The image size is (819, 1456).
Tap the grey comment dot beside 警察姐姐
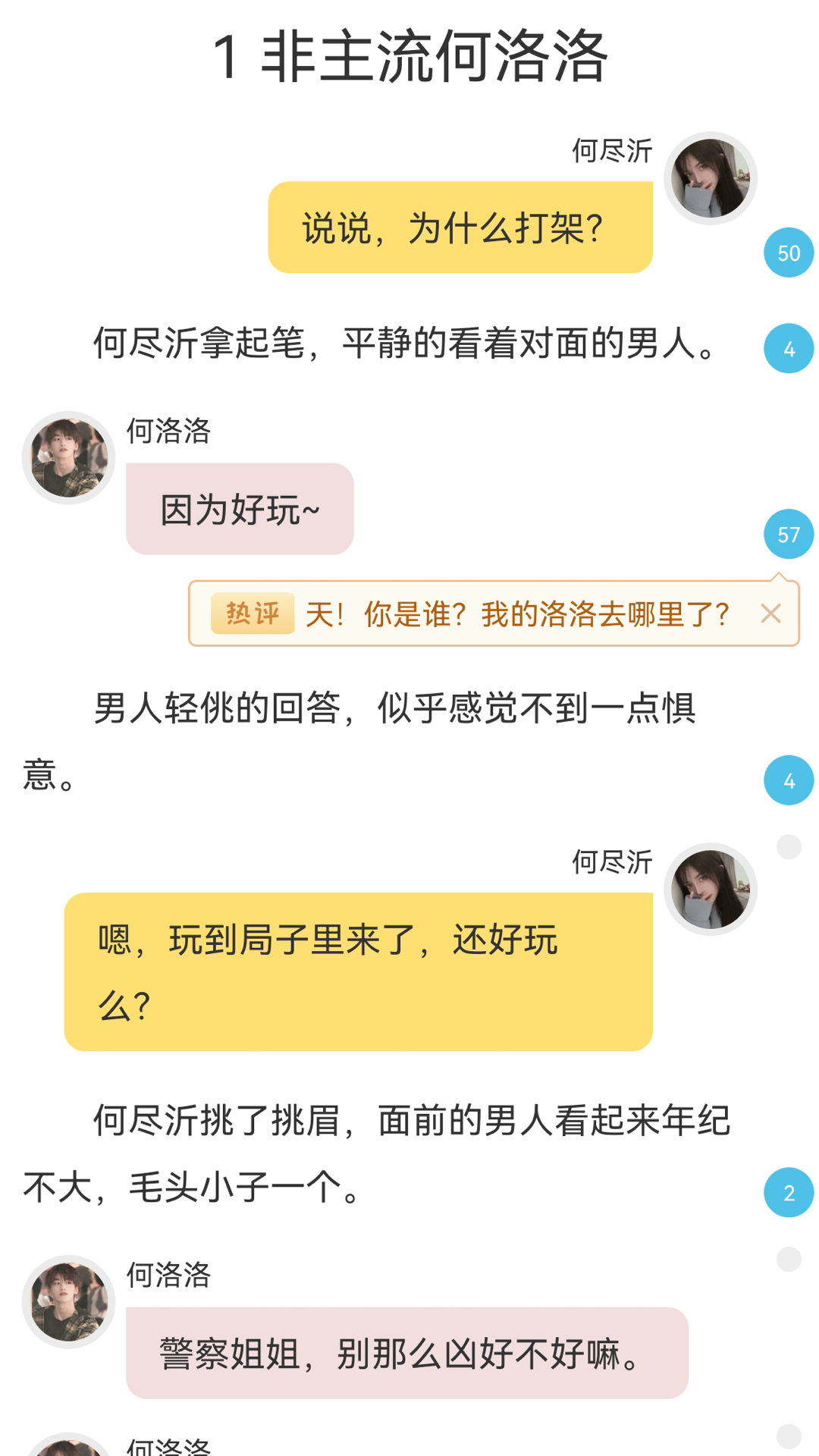tap(789, 1259)
